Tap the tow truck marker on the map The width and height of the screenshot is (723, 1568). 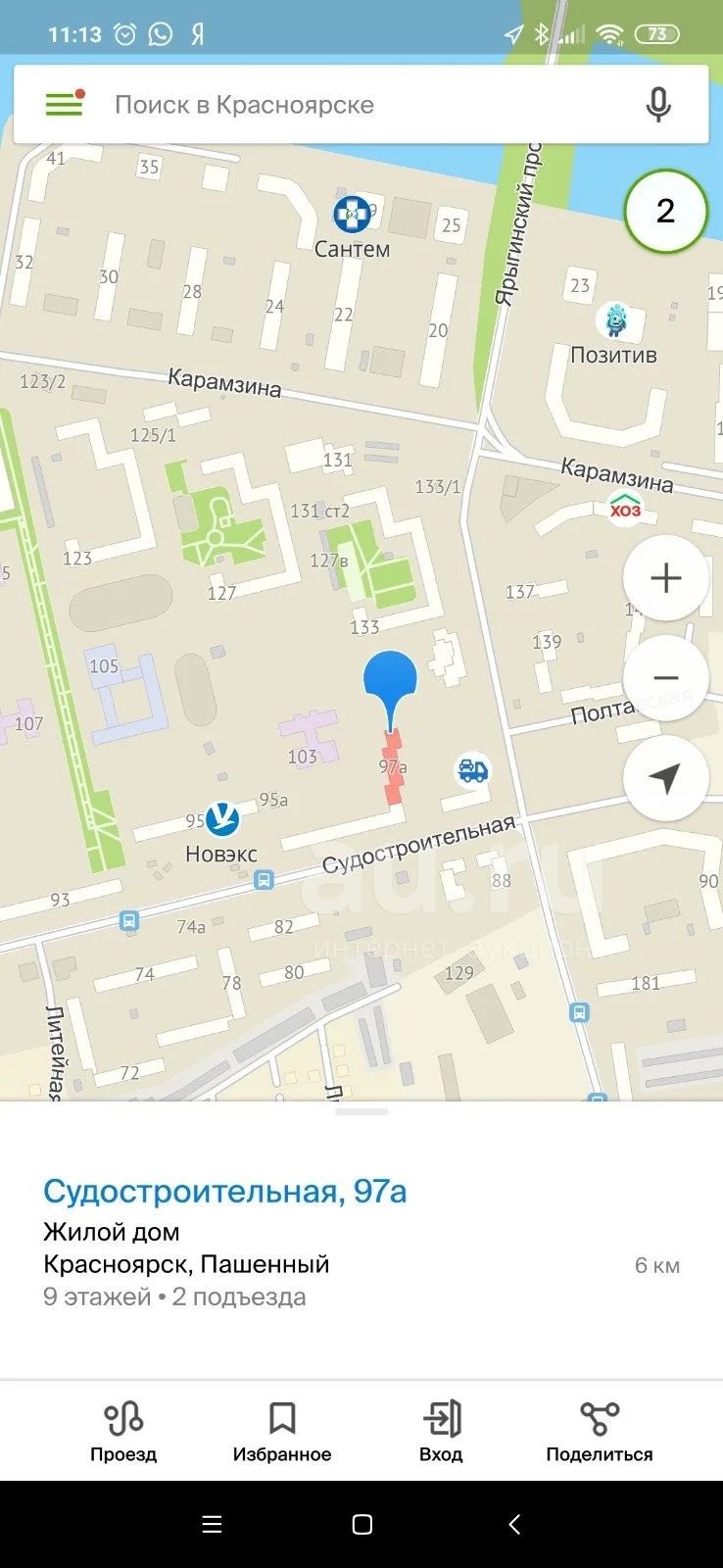473,770
